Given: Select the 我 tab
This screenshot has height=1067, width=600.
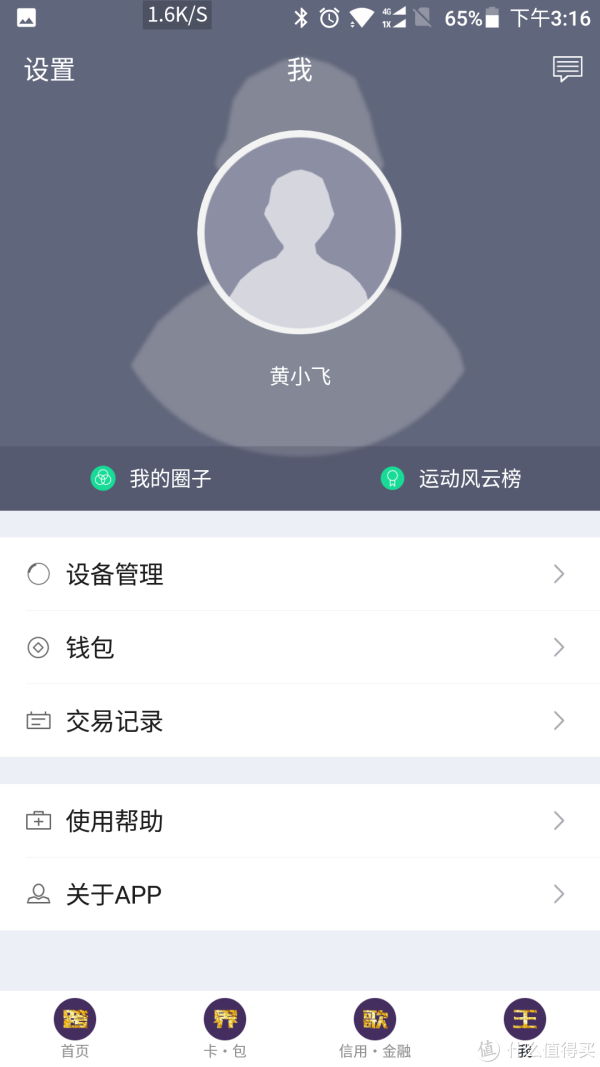Looking at the screenshot, I should pos(524,1028).
